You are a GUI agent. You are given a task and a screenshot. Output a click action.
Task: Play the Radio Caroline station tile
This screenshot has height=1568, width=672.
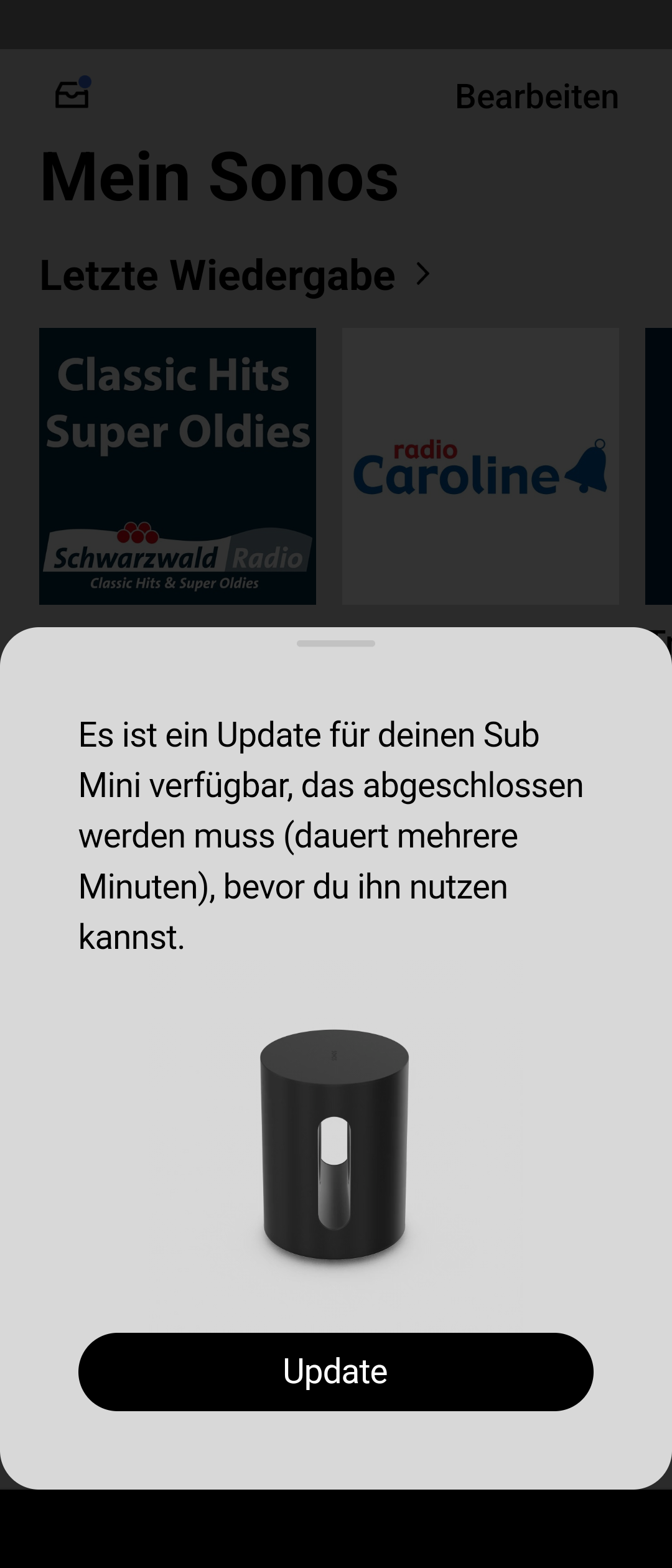tap(480, 466)
